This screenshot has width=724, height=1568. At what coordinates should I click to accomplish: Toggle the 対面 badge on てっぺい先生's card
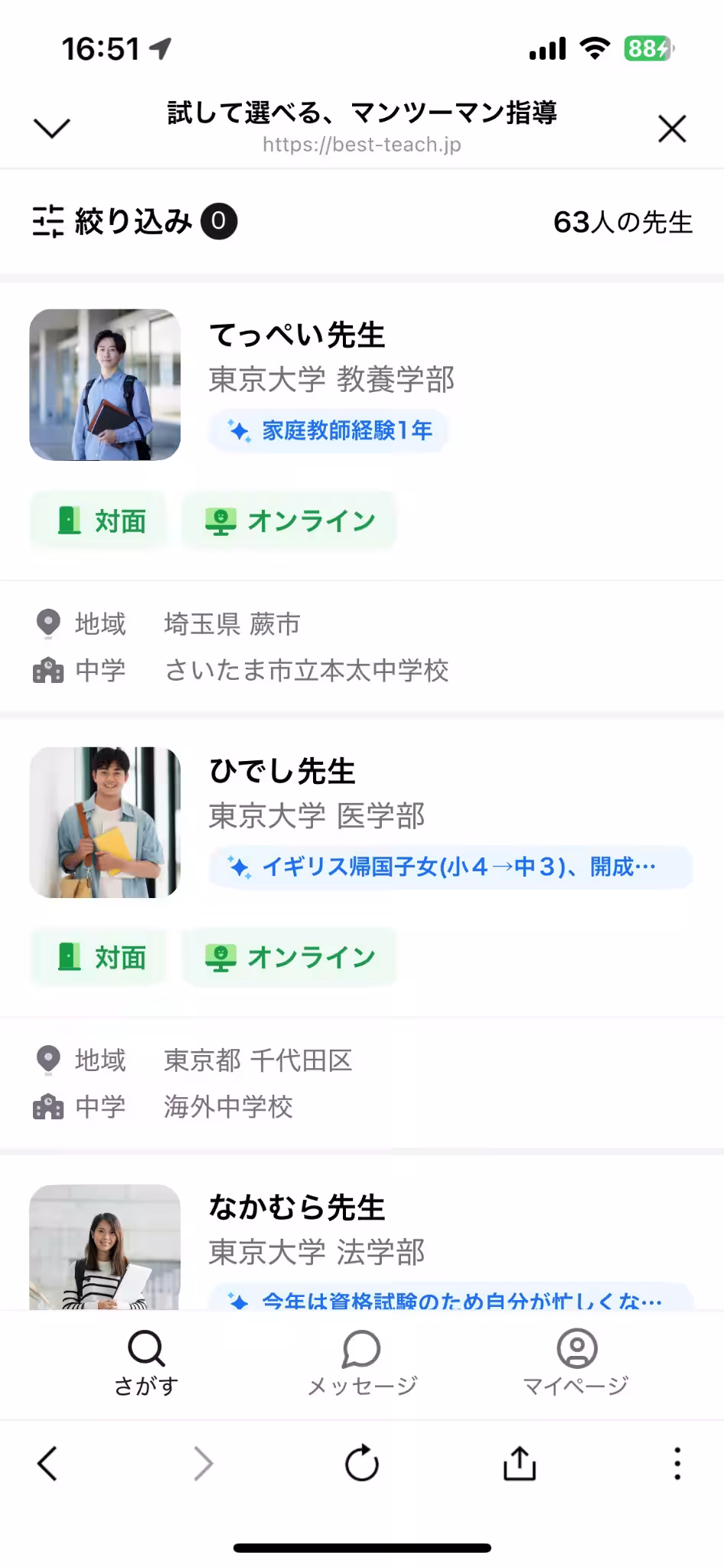(x=98, y=520)
